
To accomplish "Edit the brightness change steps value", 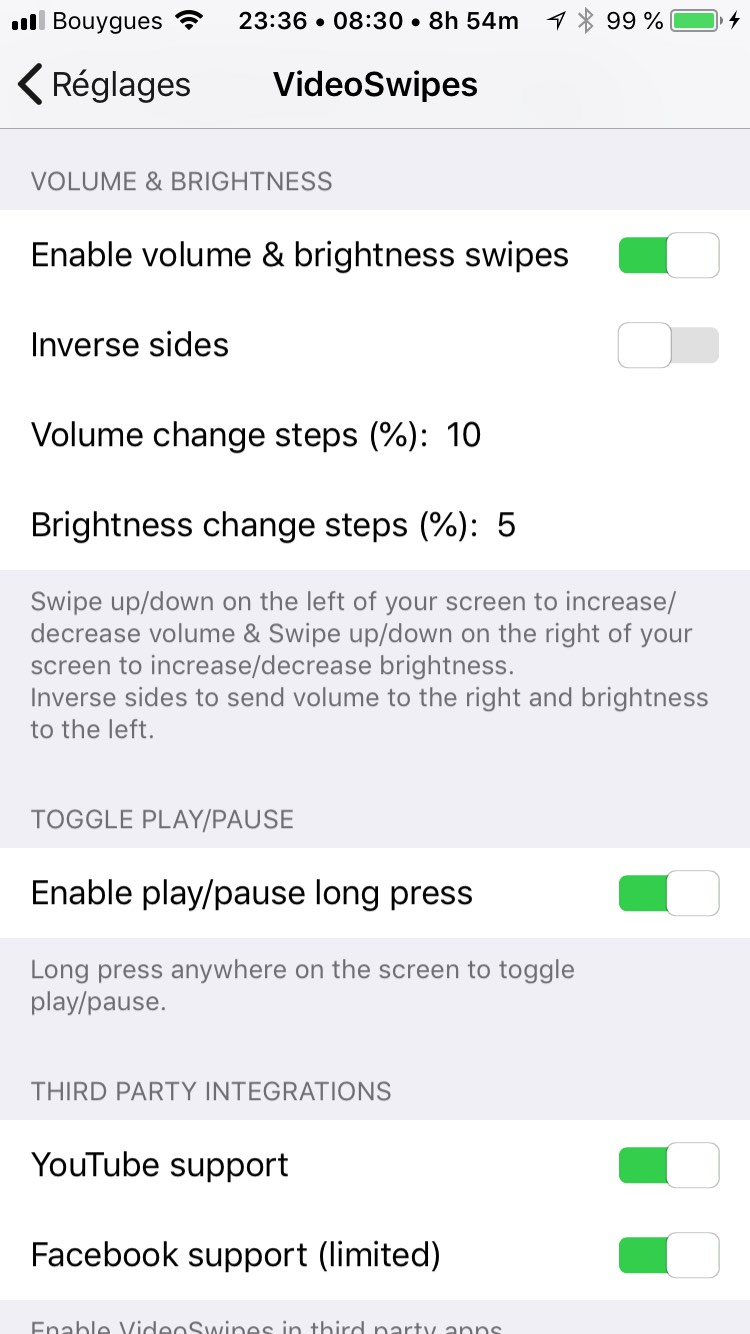I will click(x=506, y=525).
